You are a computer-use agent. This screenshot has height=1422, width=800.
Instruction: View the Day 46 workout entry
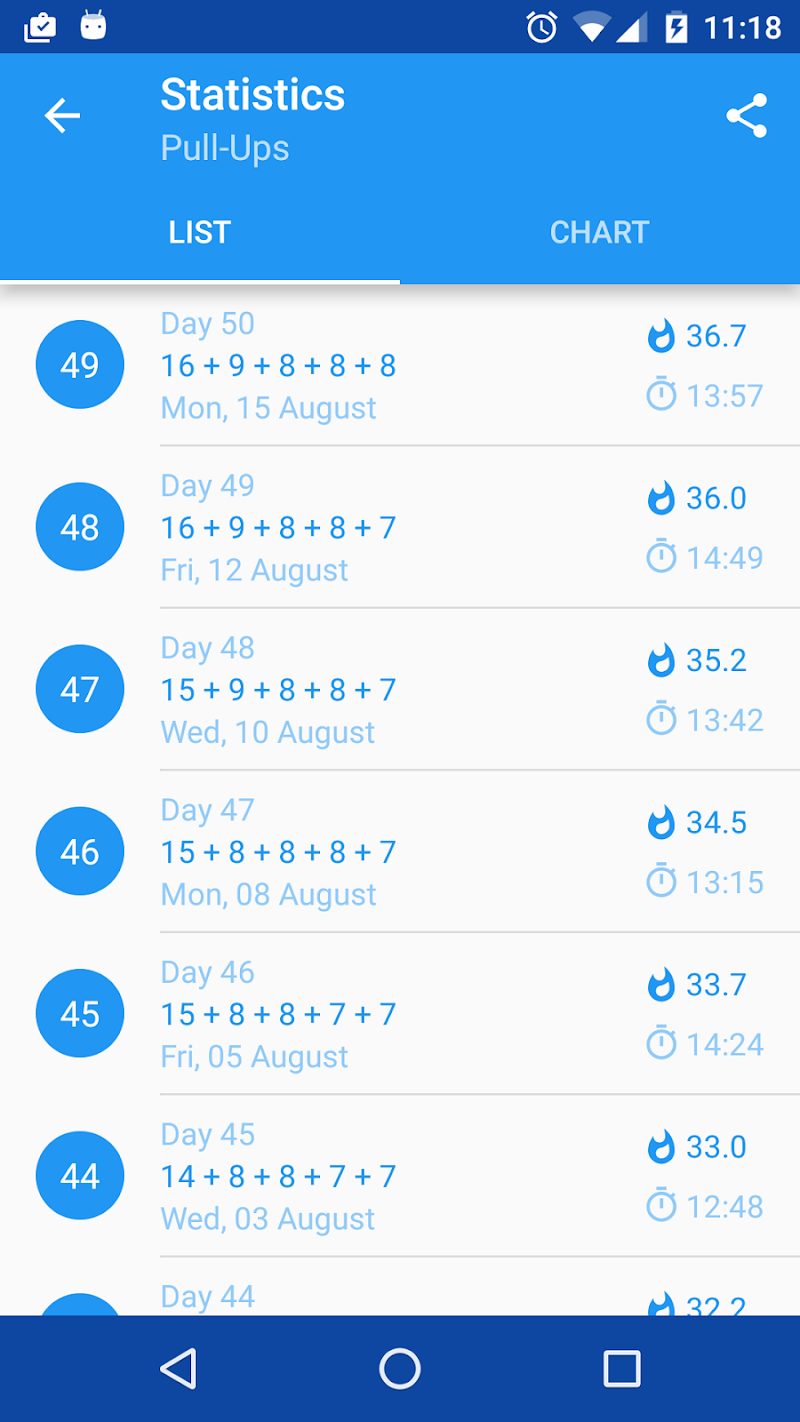click(x=400, y=1013)
